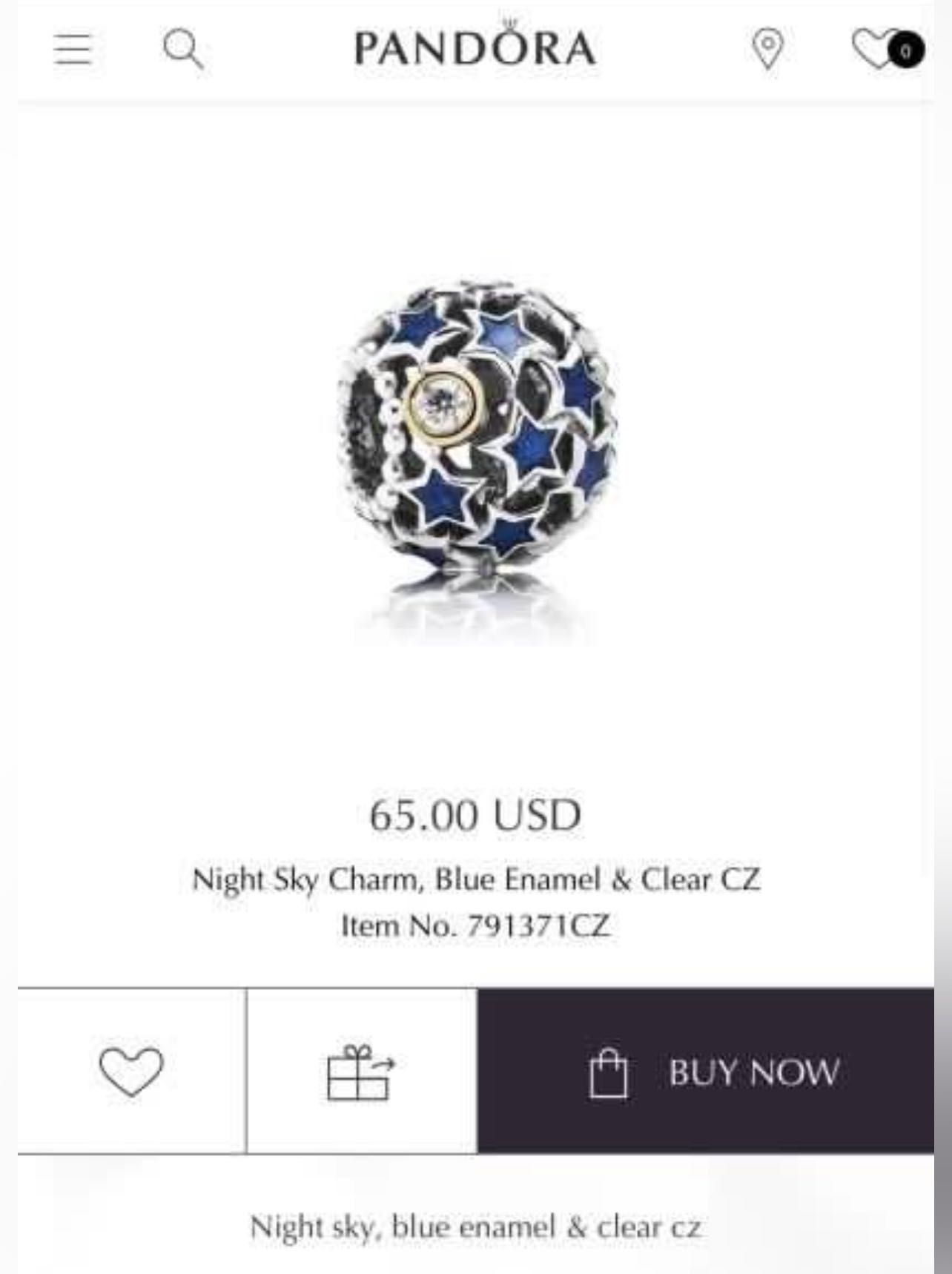Open the hamburger navigation menu

point(72,50)
